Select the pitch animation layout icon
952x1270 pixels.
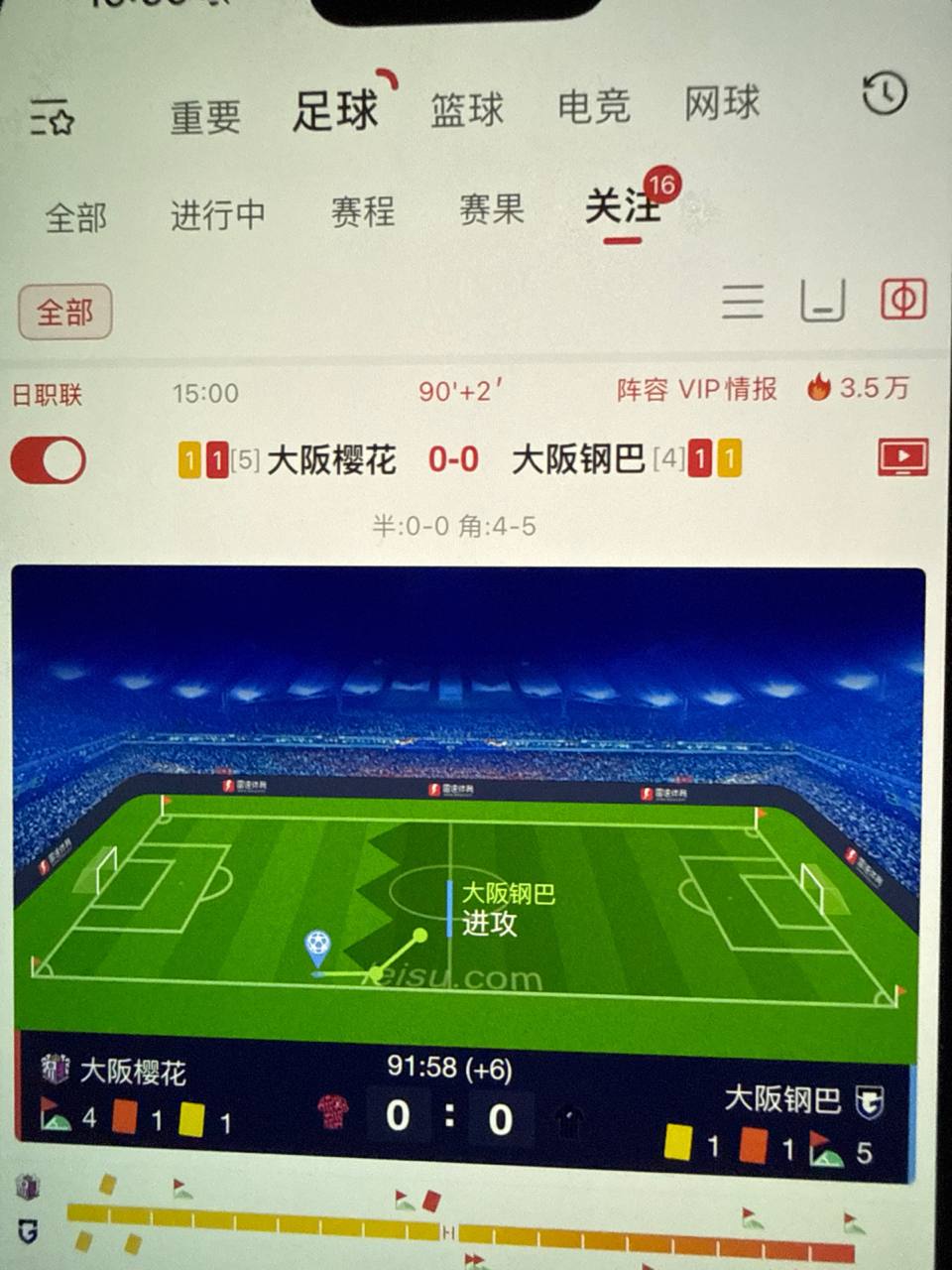click(x=903, y=299)
